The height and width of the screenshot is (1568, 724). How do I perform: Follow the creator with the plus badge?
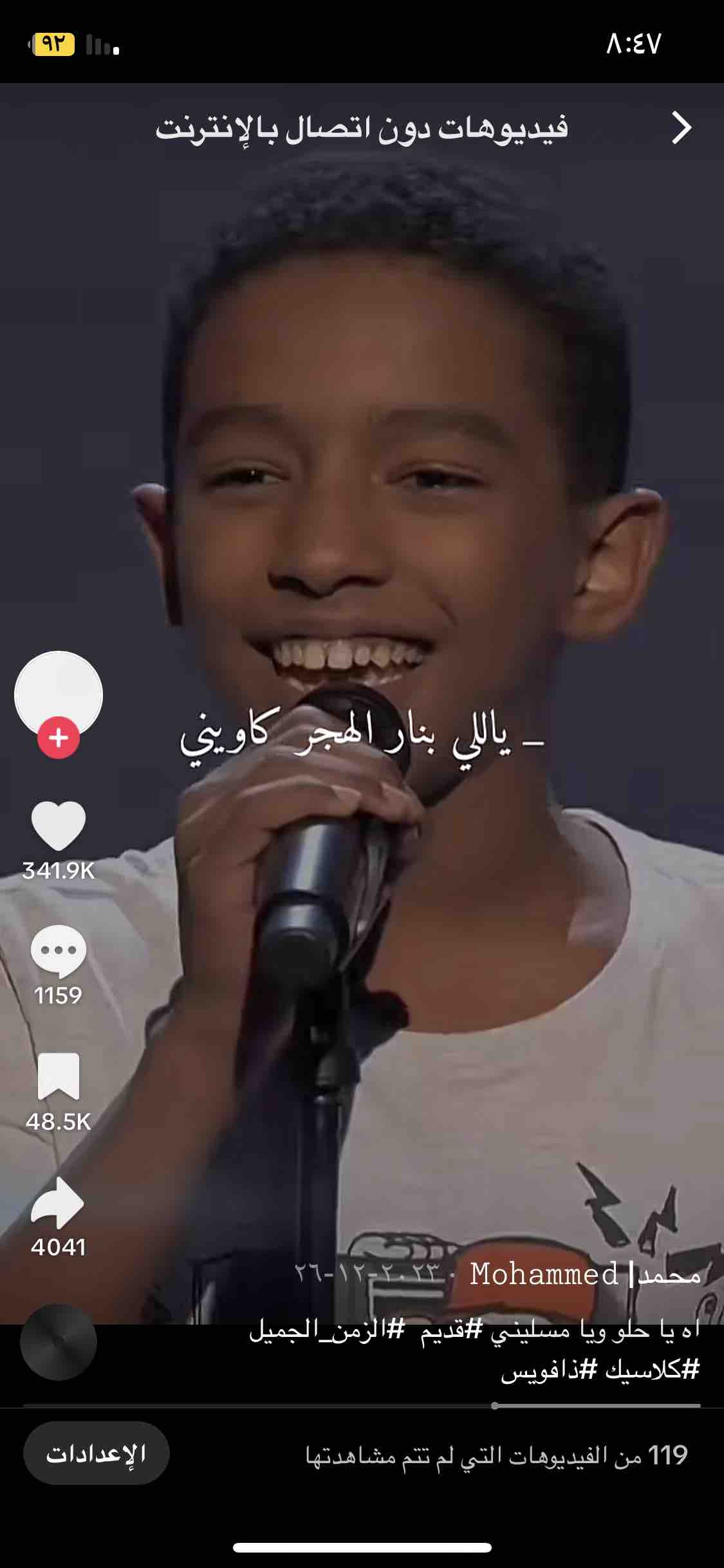point(59,737)
